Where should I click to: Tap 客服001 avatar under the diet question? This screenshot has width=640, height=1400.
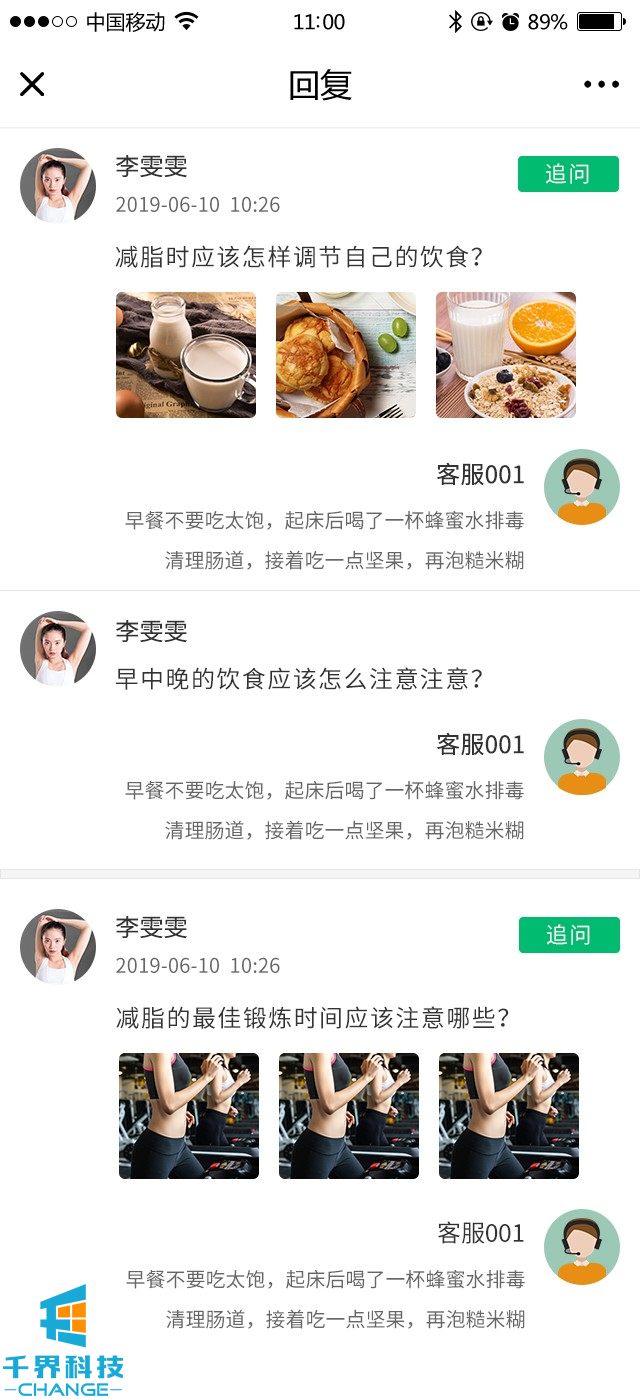(x=582, y=487)
